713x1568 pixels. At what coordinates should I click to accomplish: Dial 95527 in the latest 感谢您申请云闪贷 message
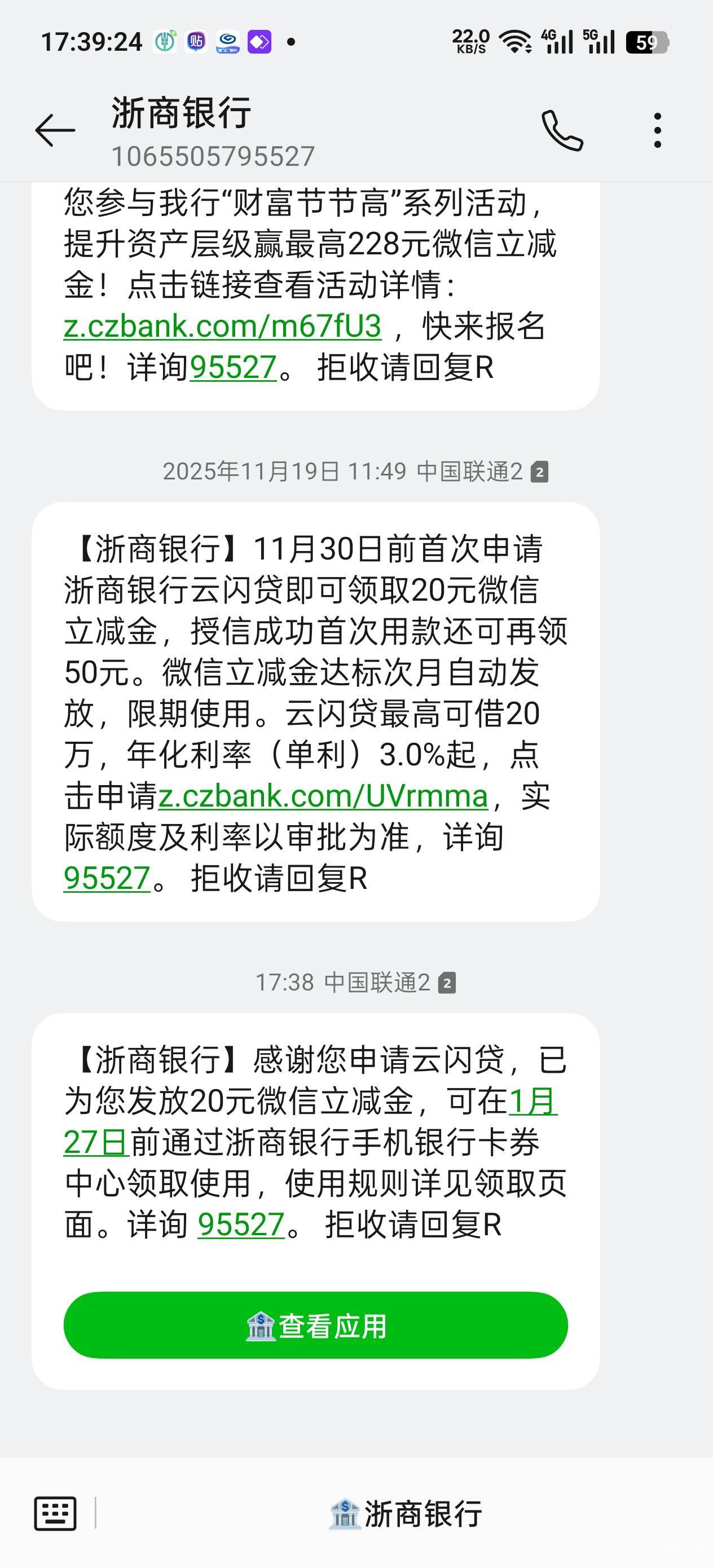click(x=241, y=1225)
